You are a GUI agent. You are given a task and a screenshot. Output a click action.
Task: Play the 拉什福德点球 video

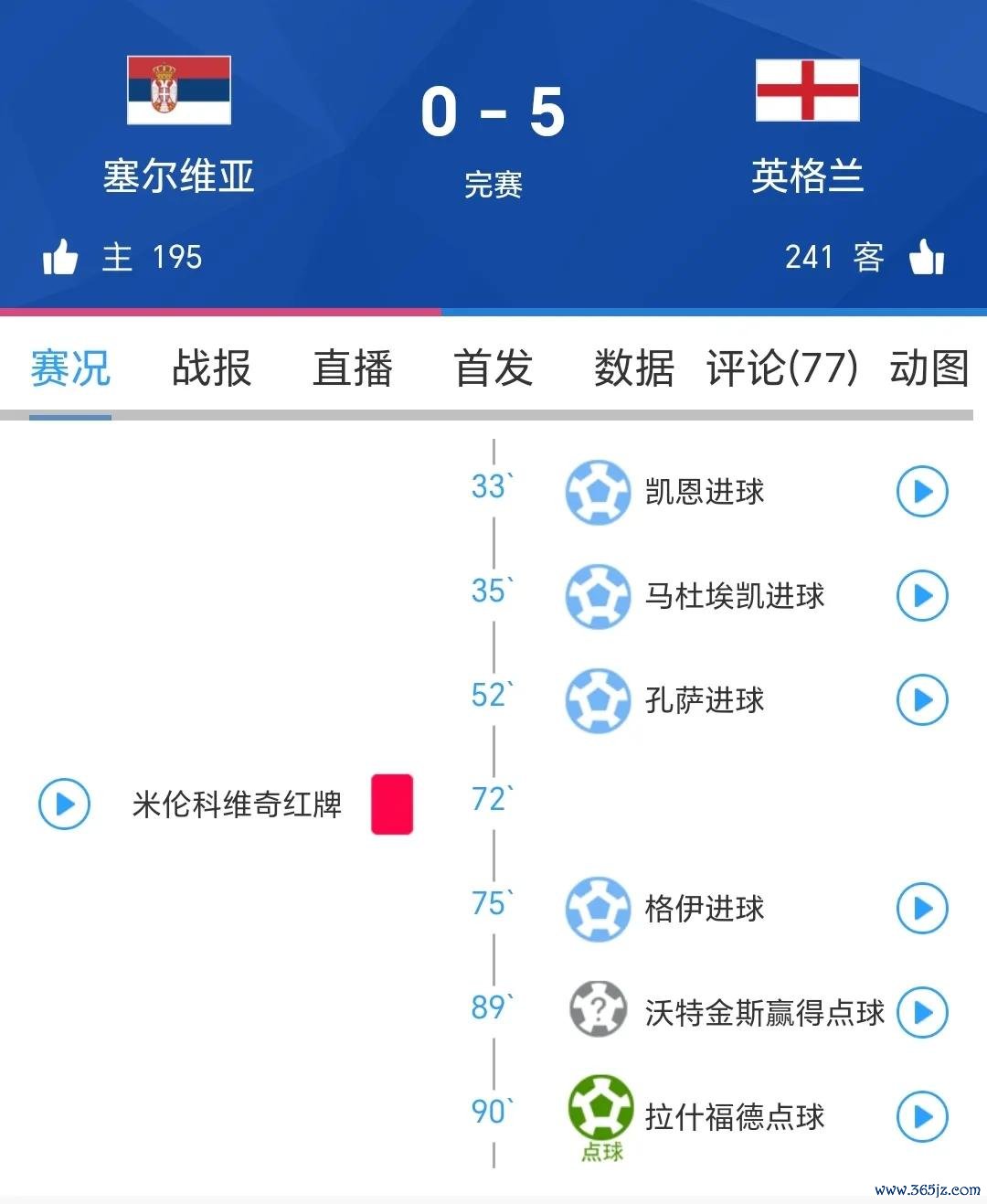[x=922, y=1116]
